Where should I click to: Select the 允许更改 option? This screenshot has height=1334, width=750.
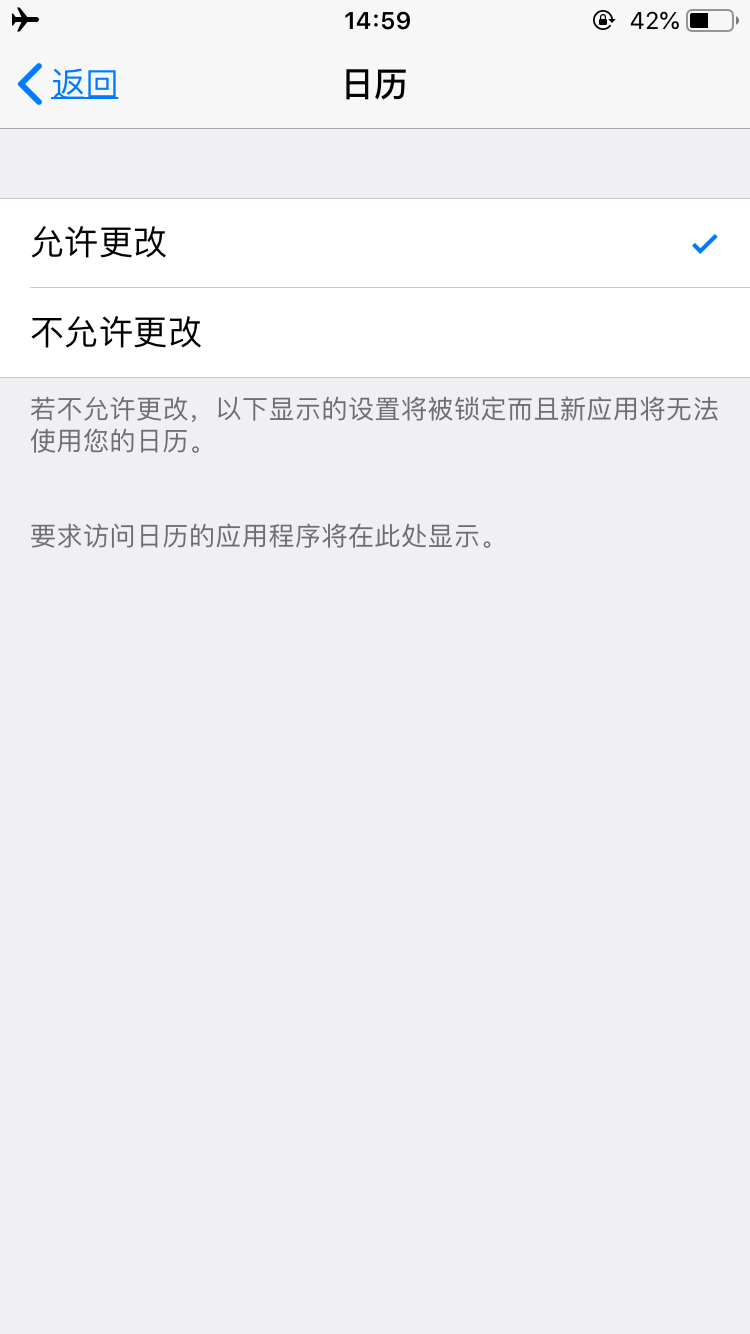(x=374, y=243)
